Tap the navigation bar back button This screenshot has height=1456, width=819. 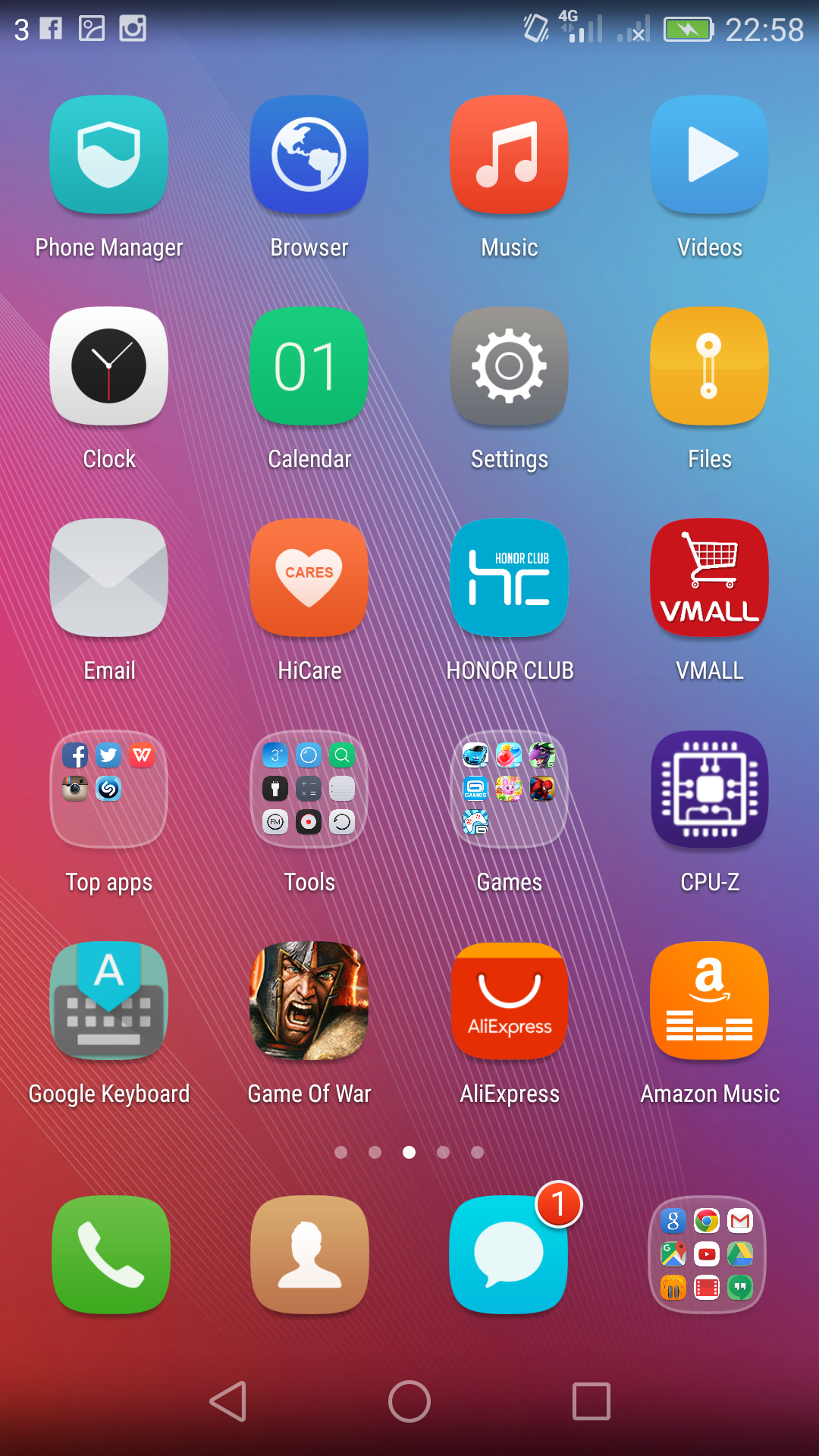(x=228, y=1401)
